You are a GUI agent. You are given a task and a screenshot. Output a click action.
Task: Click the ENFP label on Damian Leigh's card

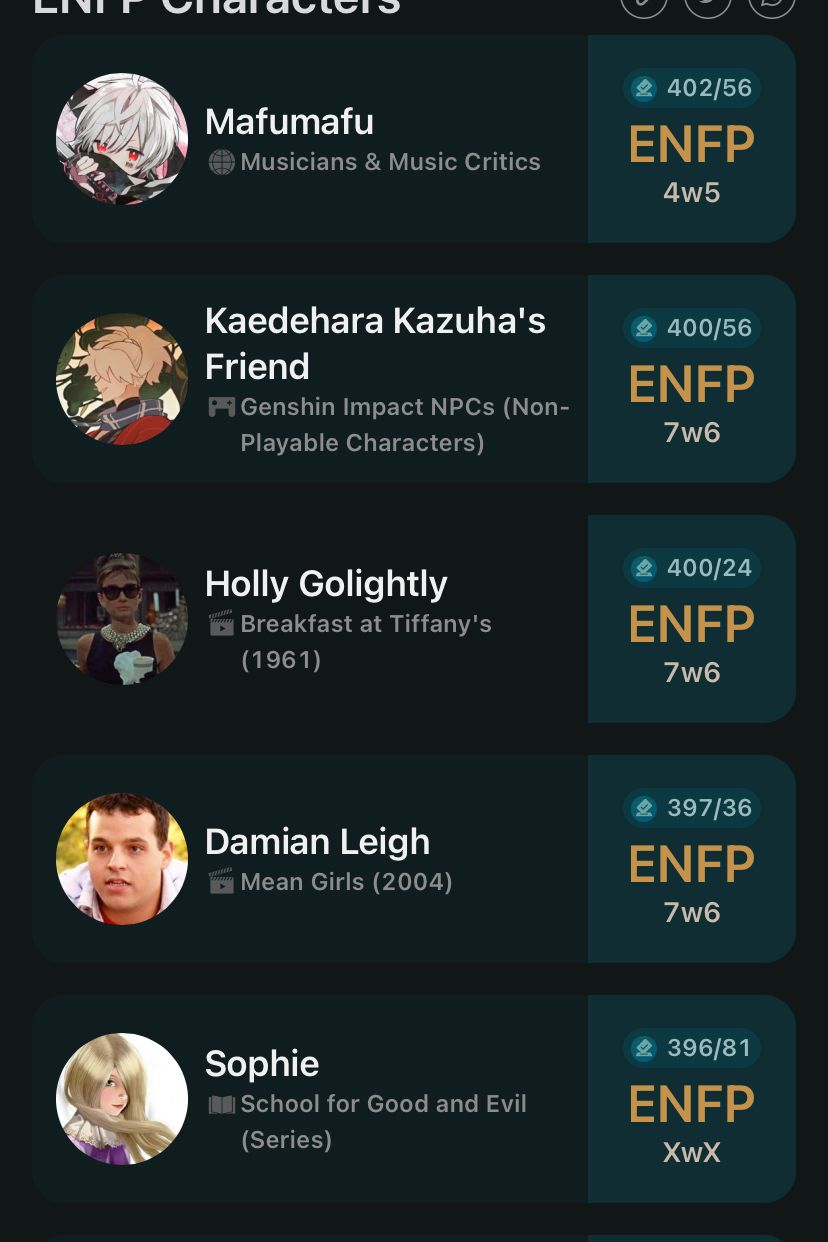click(691, 864)
